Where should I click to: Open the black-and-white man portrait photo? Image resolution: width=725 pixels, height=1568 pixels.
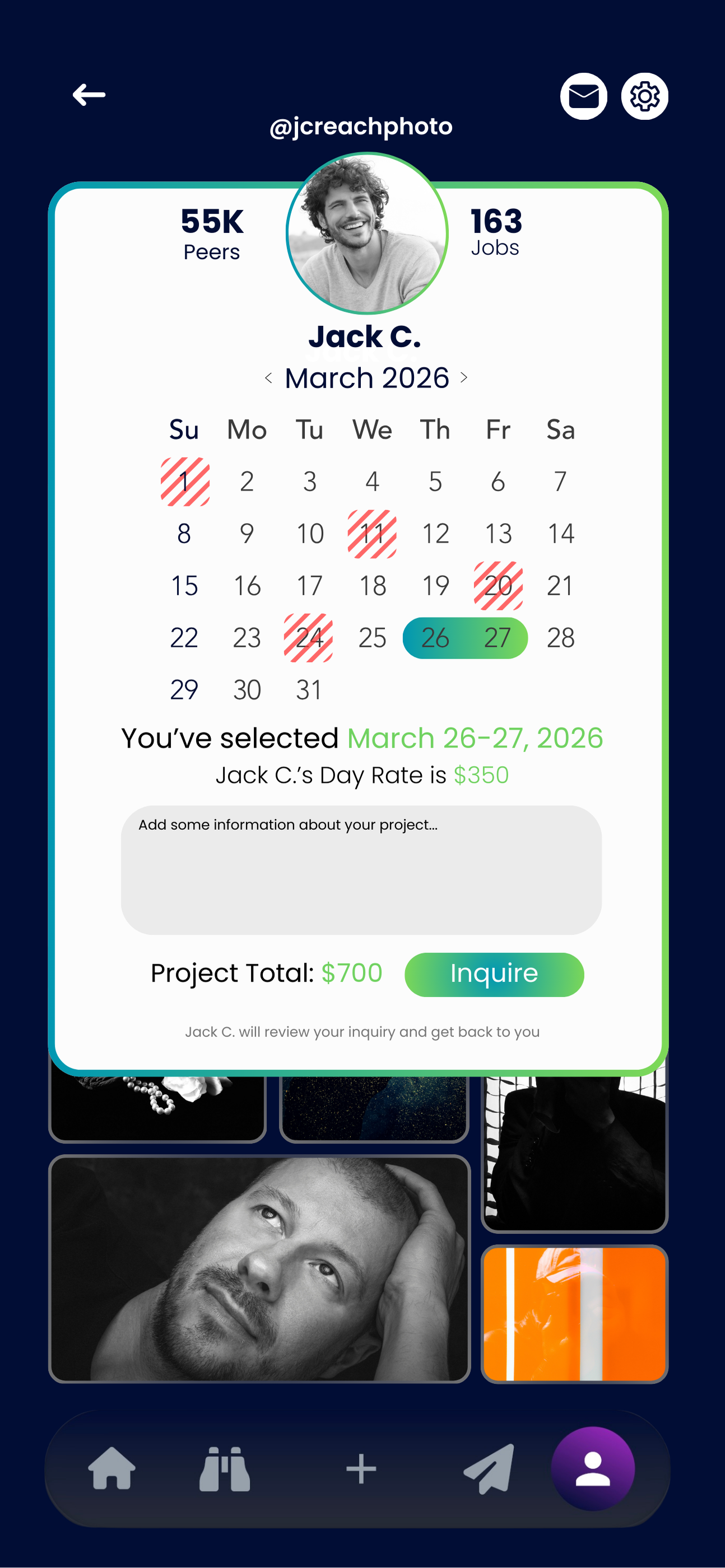click(x=259, y=1269)
